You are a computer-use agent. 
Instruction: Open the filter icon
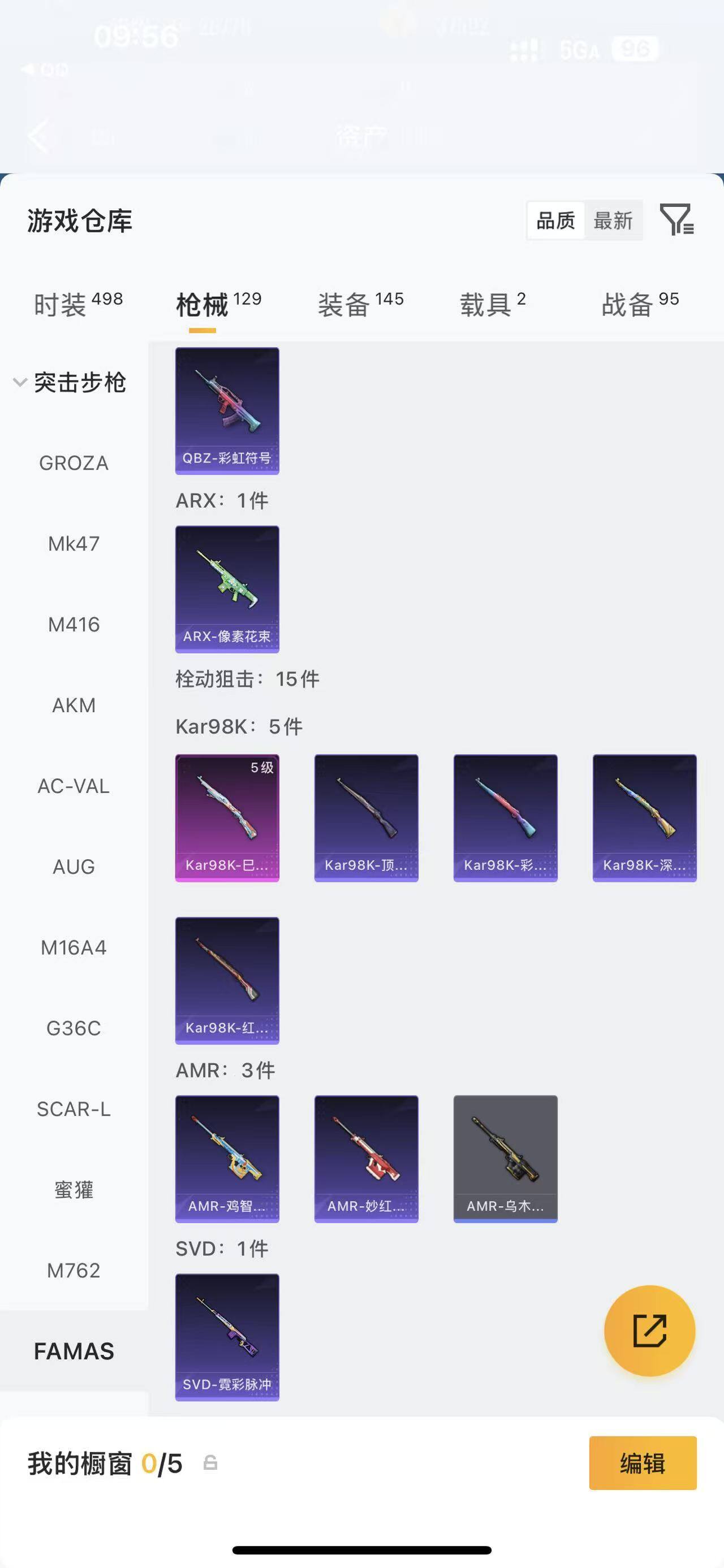[x=676, y=220]
